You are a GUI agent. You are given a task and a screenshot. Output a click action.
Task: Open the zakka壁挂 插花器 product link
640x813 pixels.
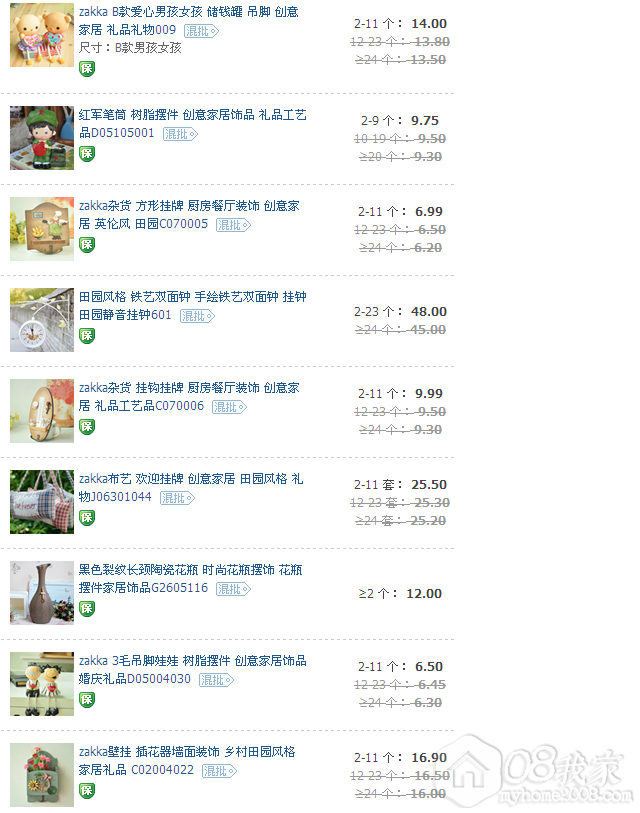click(188, 752)
